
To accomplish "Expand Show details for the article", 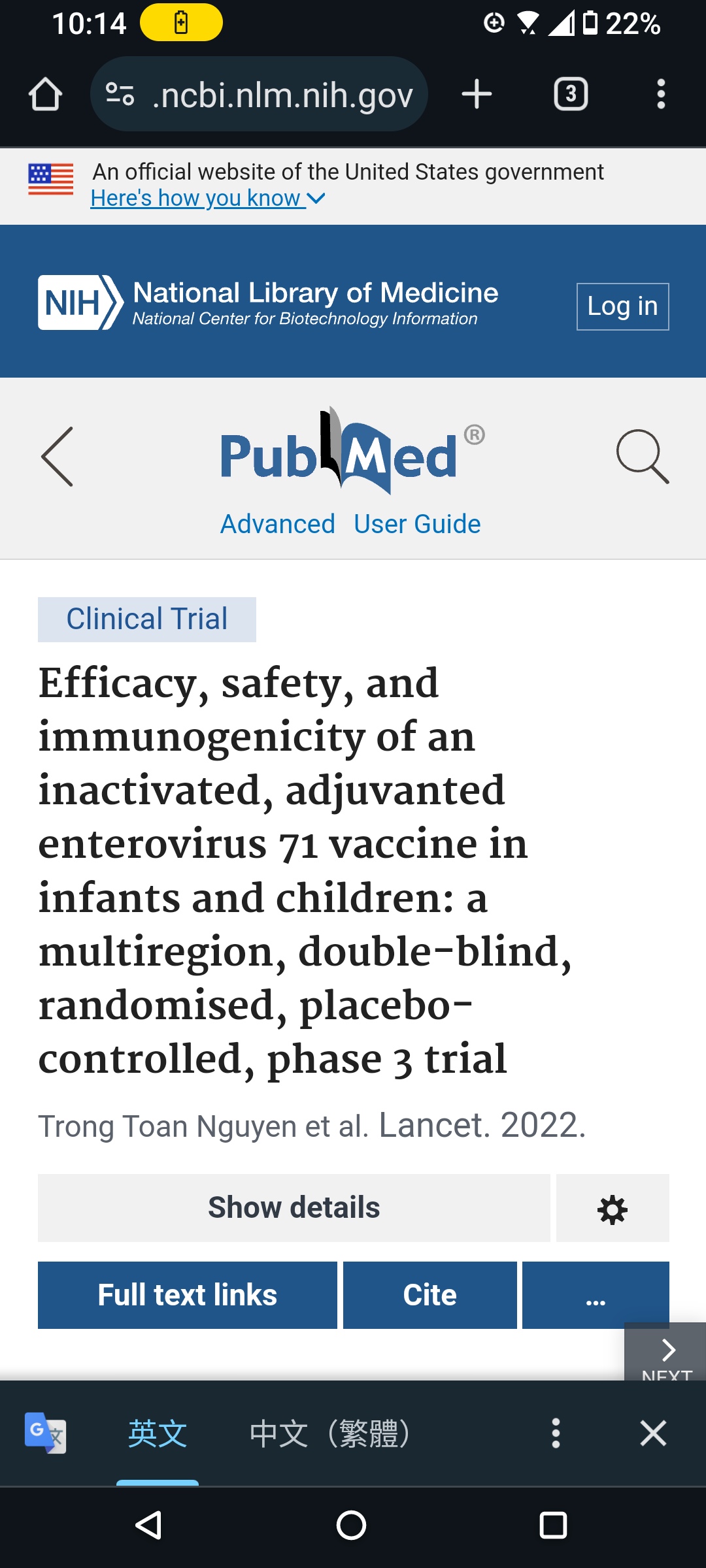I will [x=294, y=1207].
